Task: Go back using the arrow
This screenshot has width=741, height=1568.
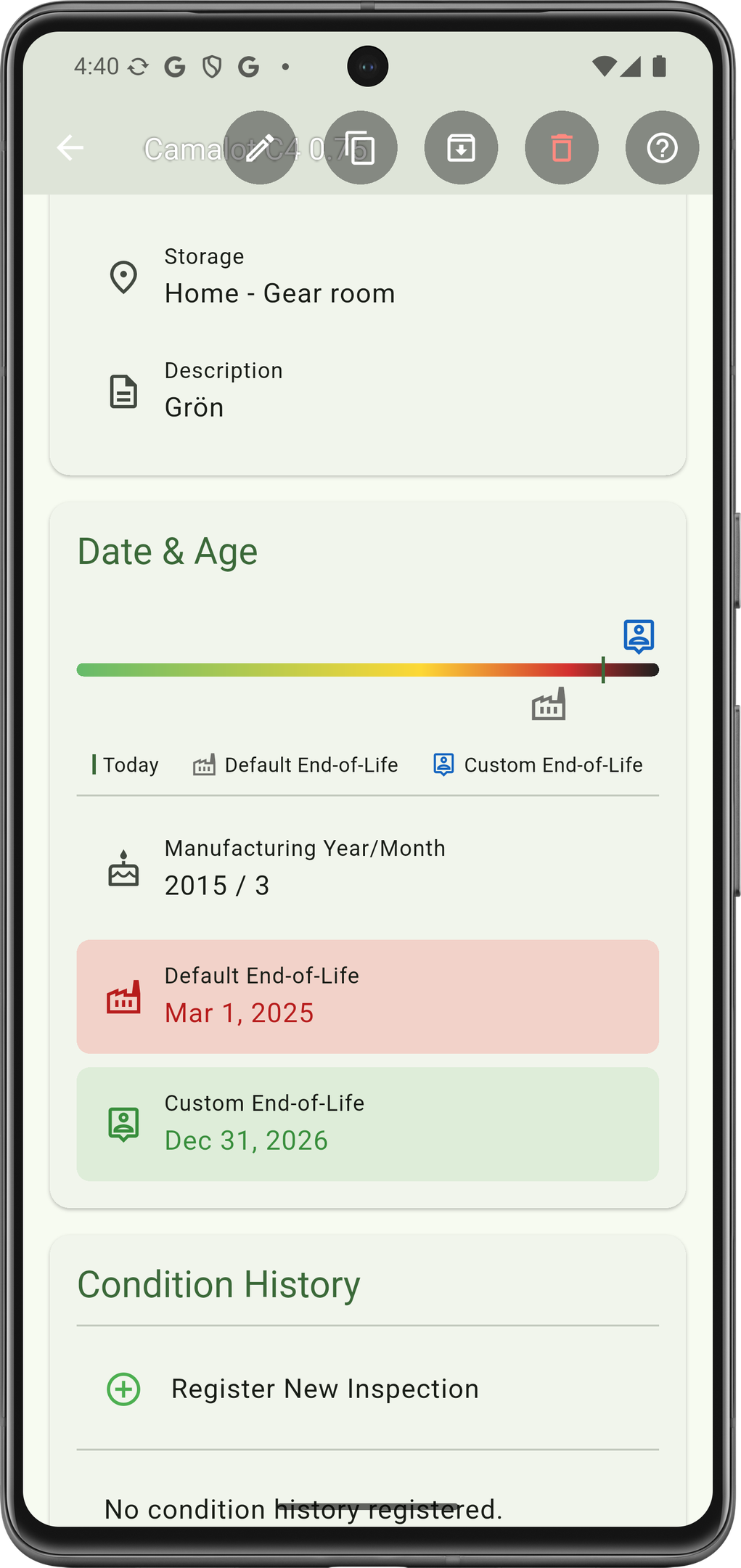Action: click(70, 148)
